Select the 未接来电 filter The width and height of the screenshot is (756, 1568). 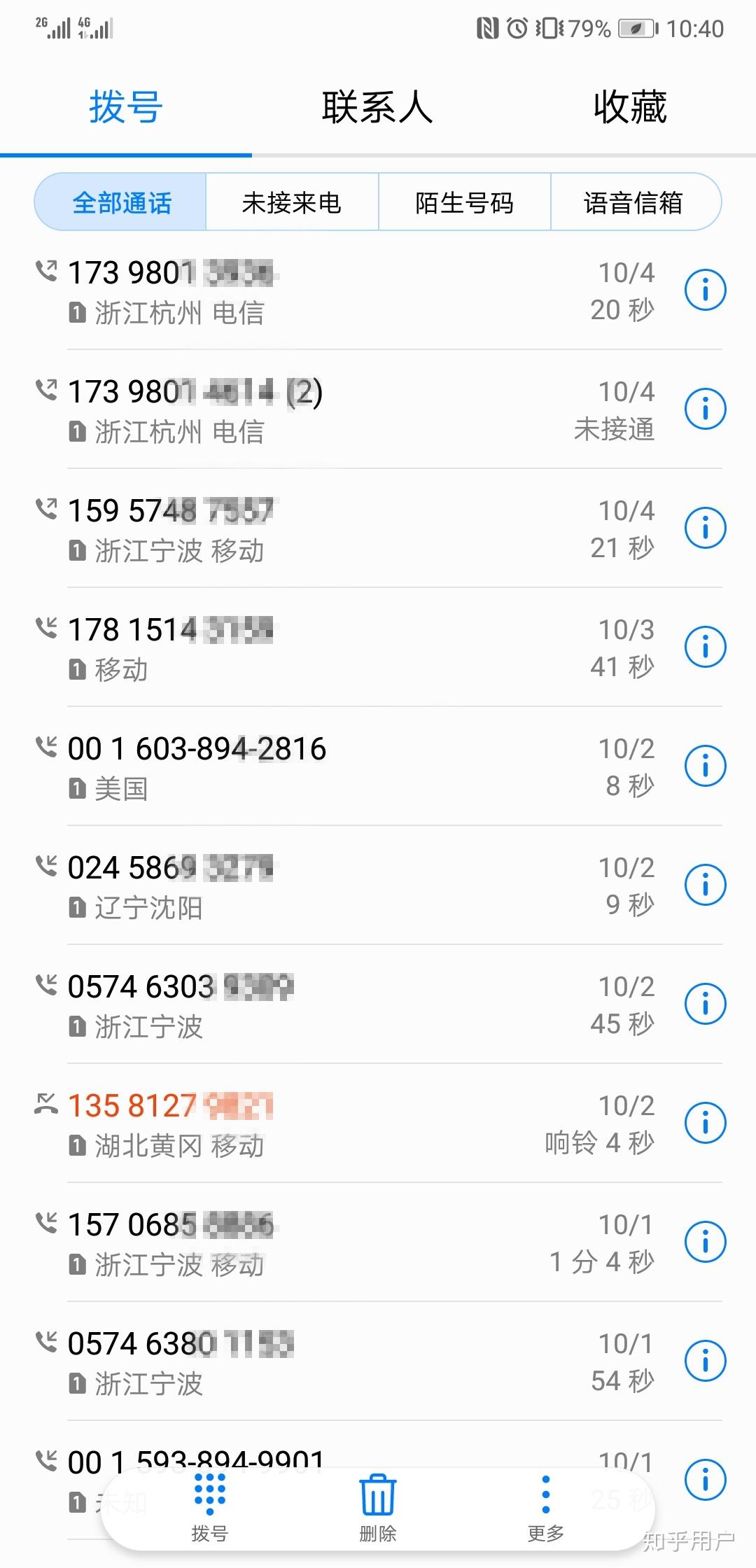coord(291,202)
